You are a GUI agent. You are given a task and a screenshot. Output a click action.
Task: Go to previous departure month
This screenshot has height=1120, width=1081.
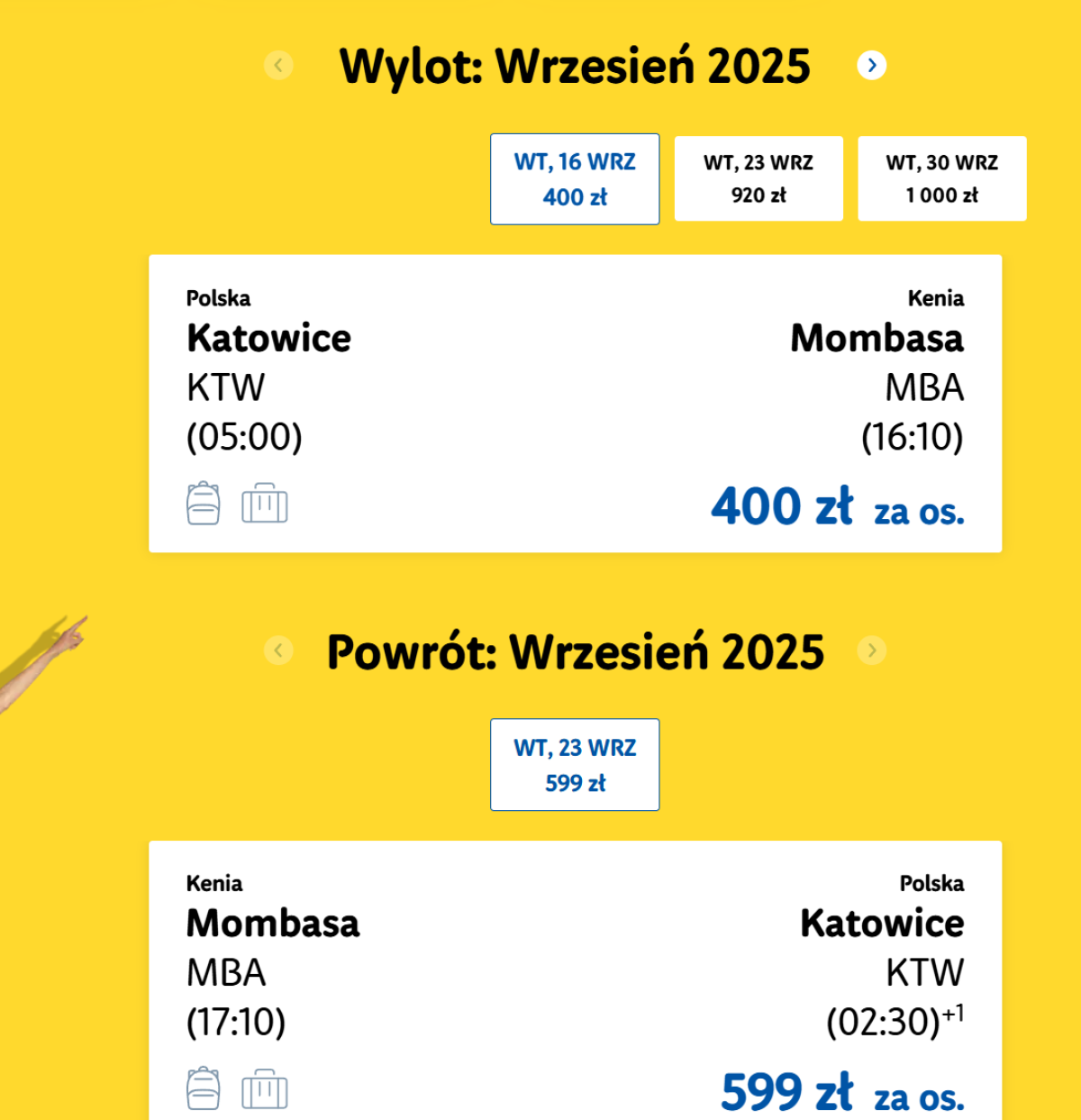pos(278,65)
